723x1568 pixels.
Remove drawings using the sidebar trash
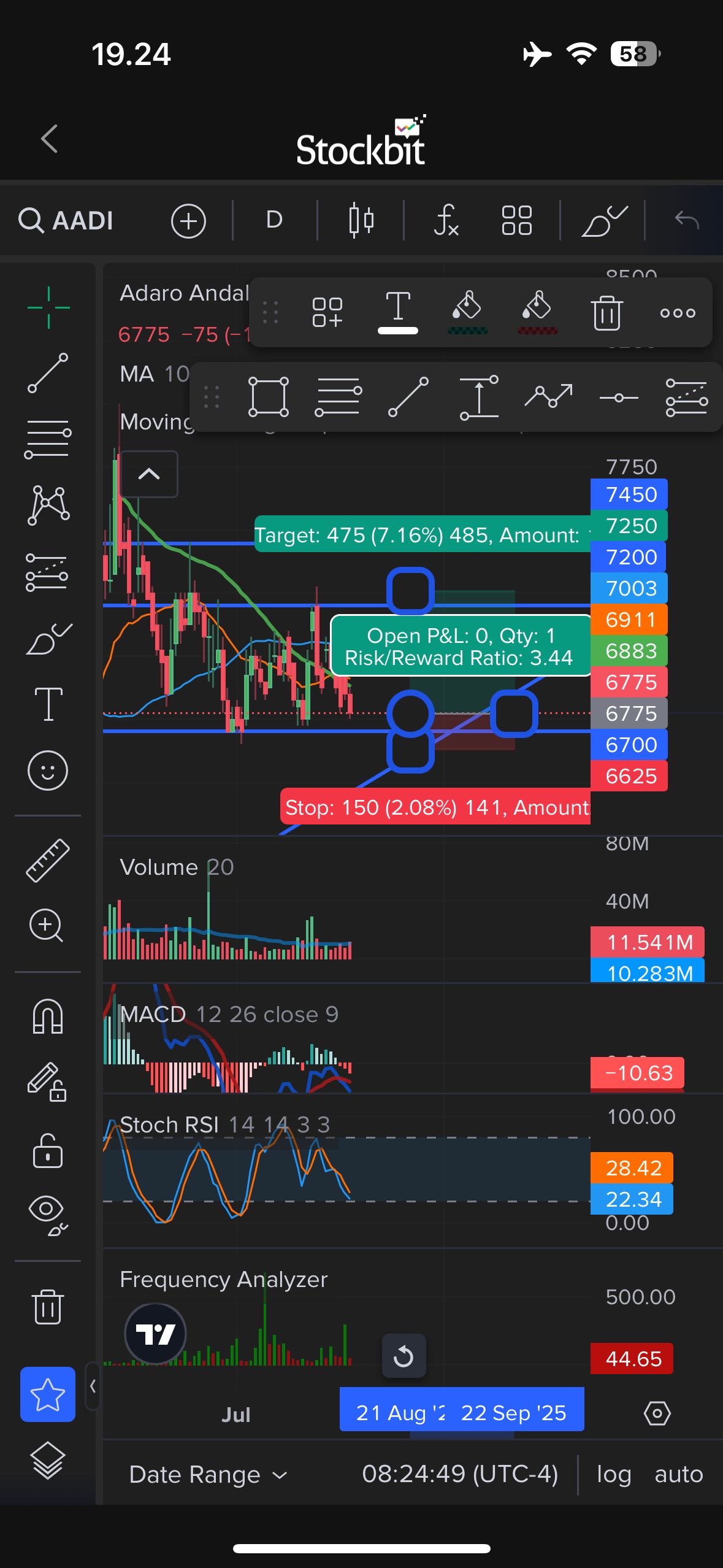tap(48, 1306)
